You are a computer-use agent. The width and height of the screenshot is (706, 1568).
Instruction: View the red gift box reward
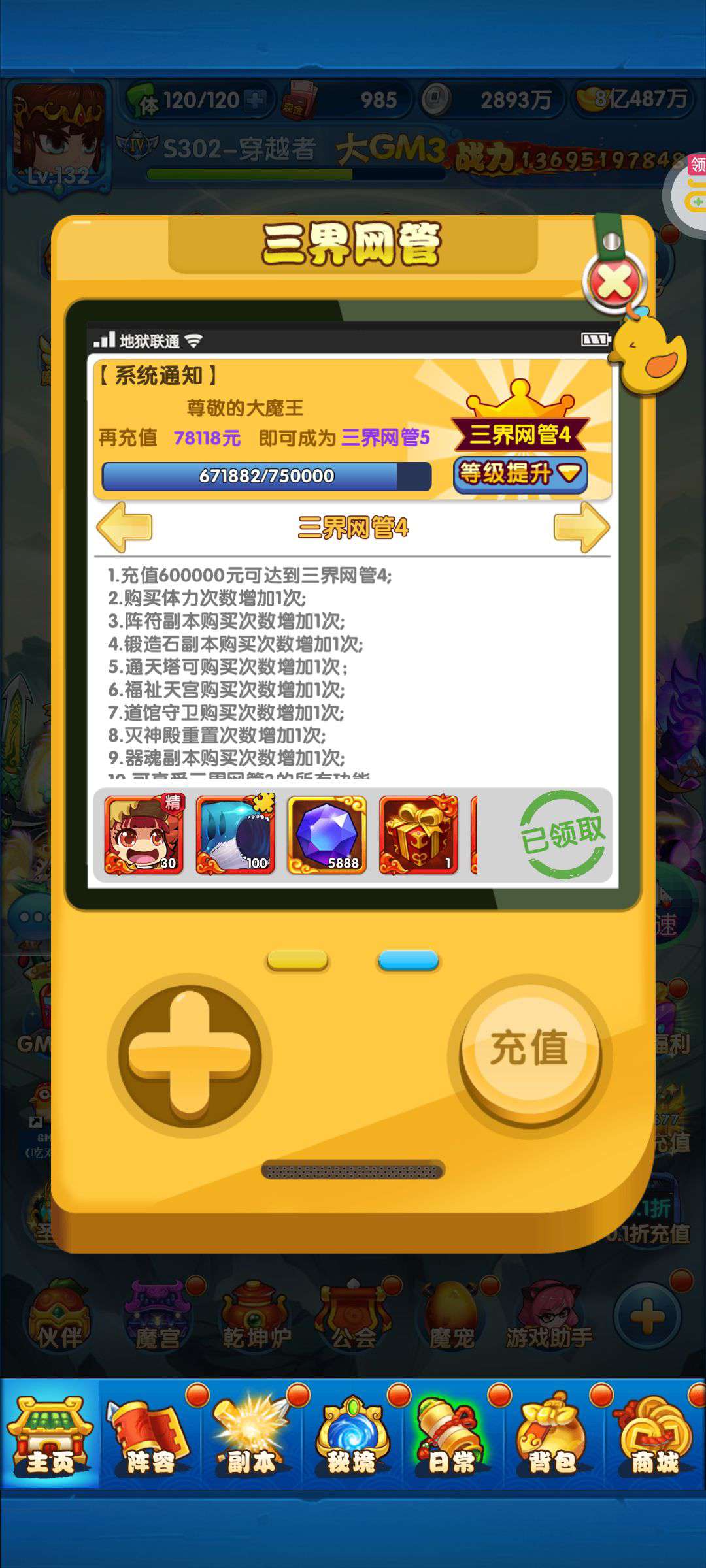(x=418, y=835)
